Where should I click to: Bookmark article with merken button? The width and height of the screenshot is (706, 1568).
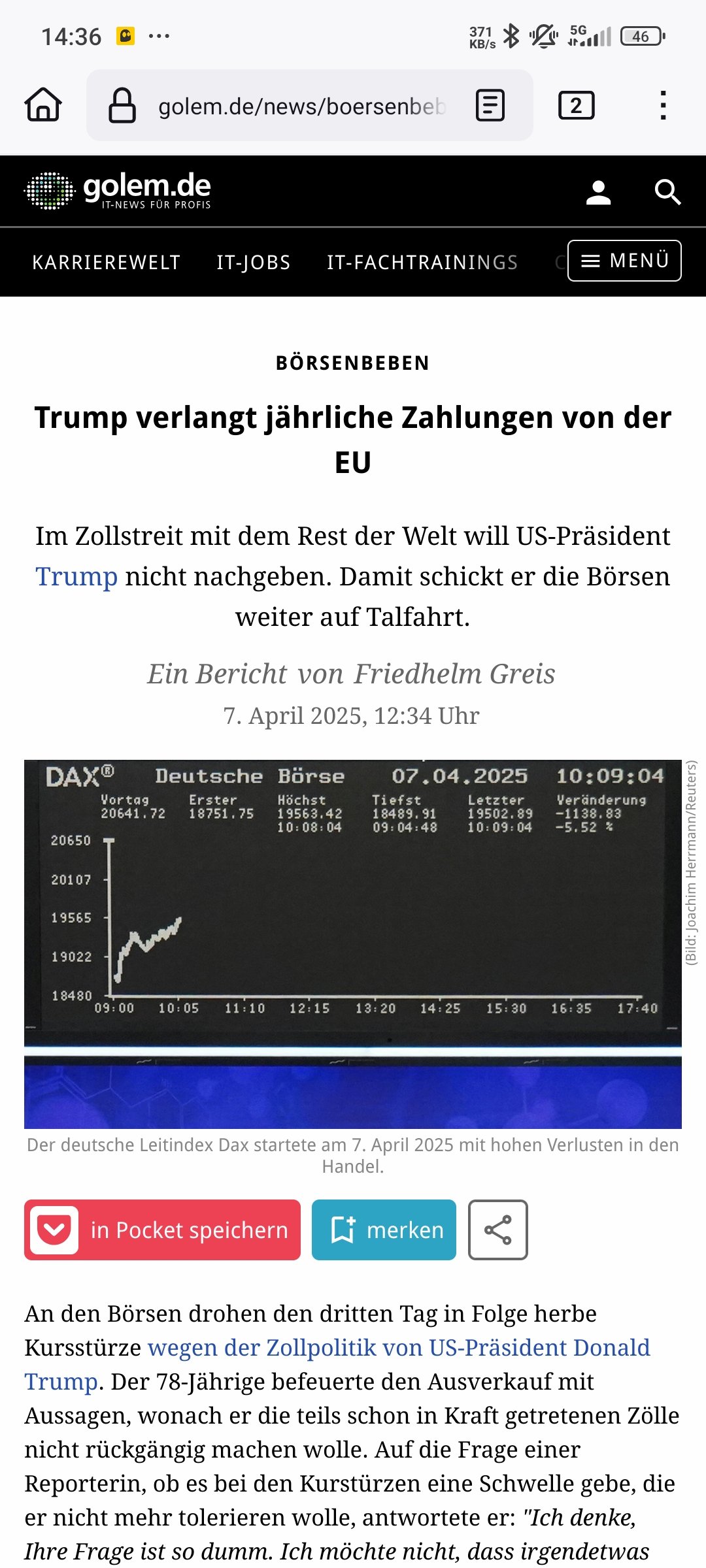pos(384,1230)
